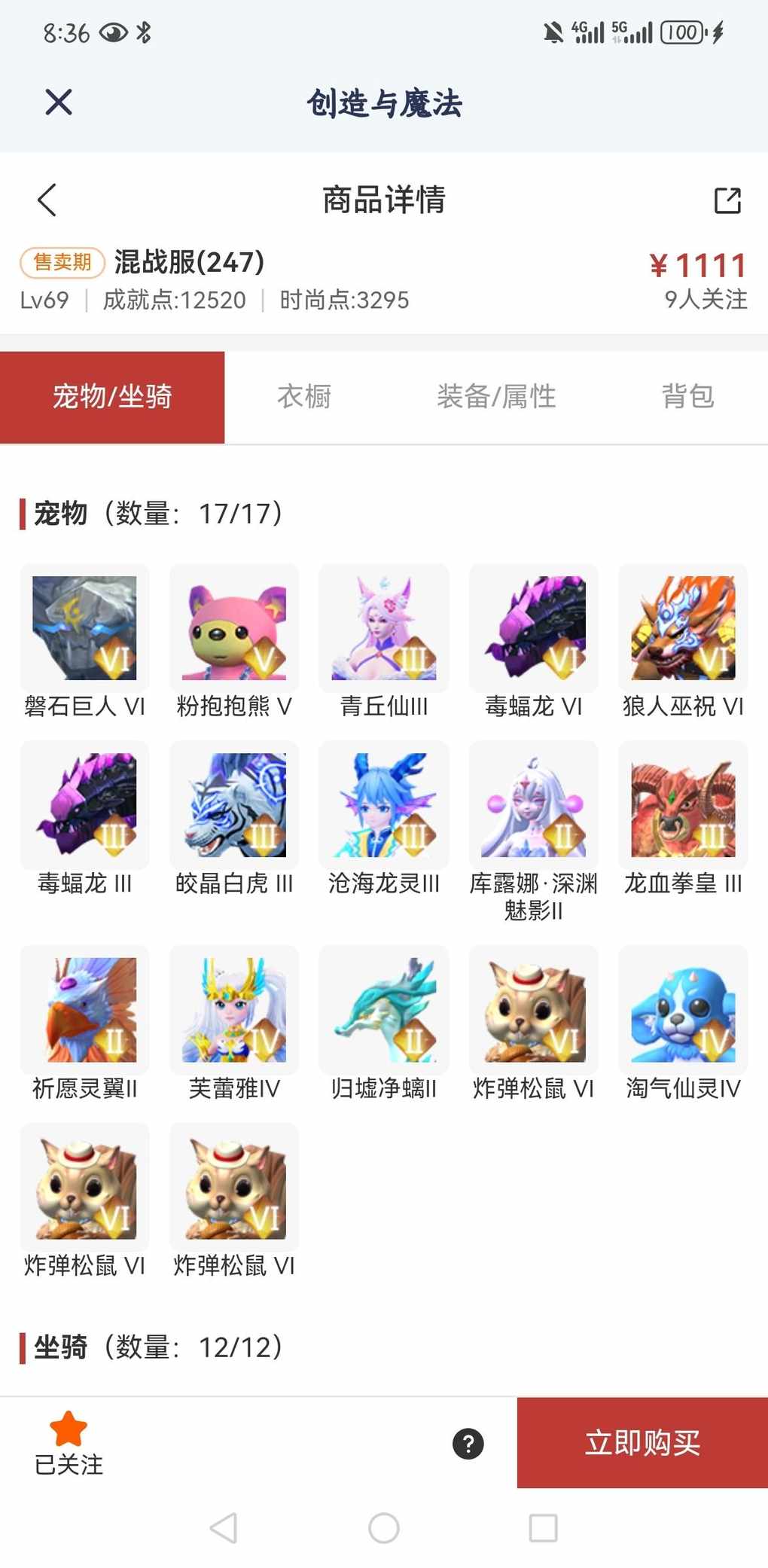Open the 皎晶白虎 III pet
The height and width of the screenshot is (1568, 768).
point(234,805)
